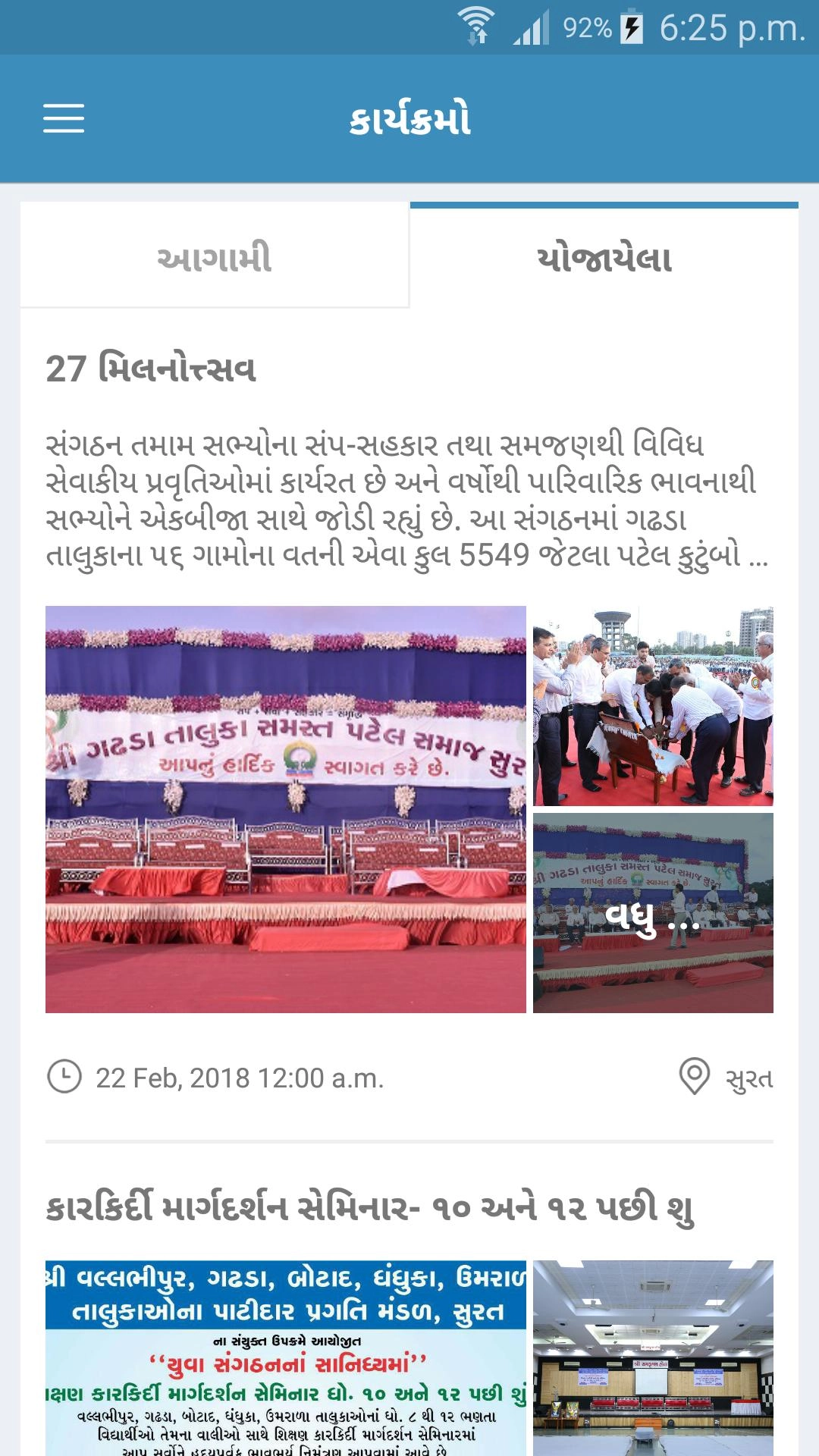
Task: Open the 27 મિલનોત્સવ event
Action: tap(151, 369)
